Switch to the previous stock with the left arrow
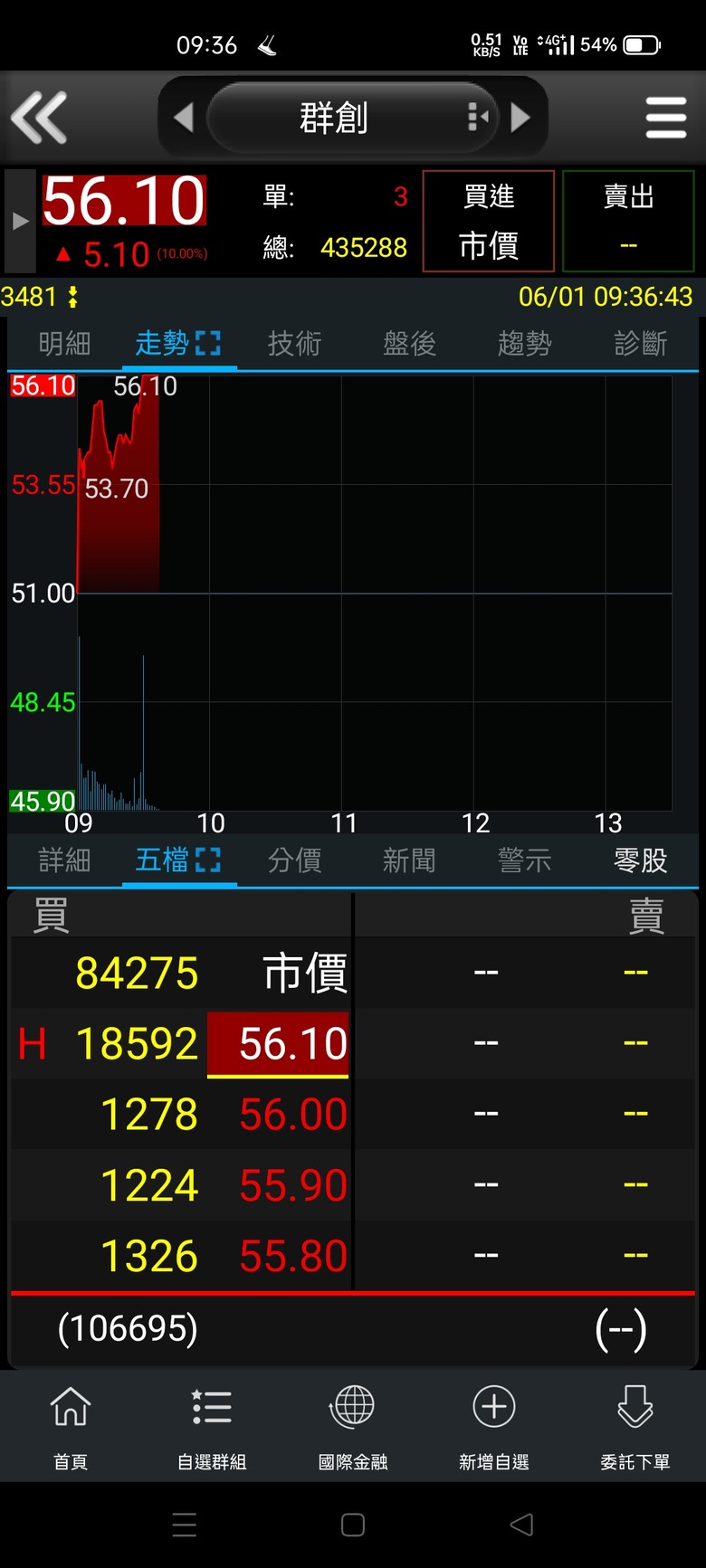This screenshot has width=706, height=1568. pos(184,118)
